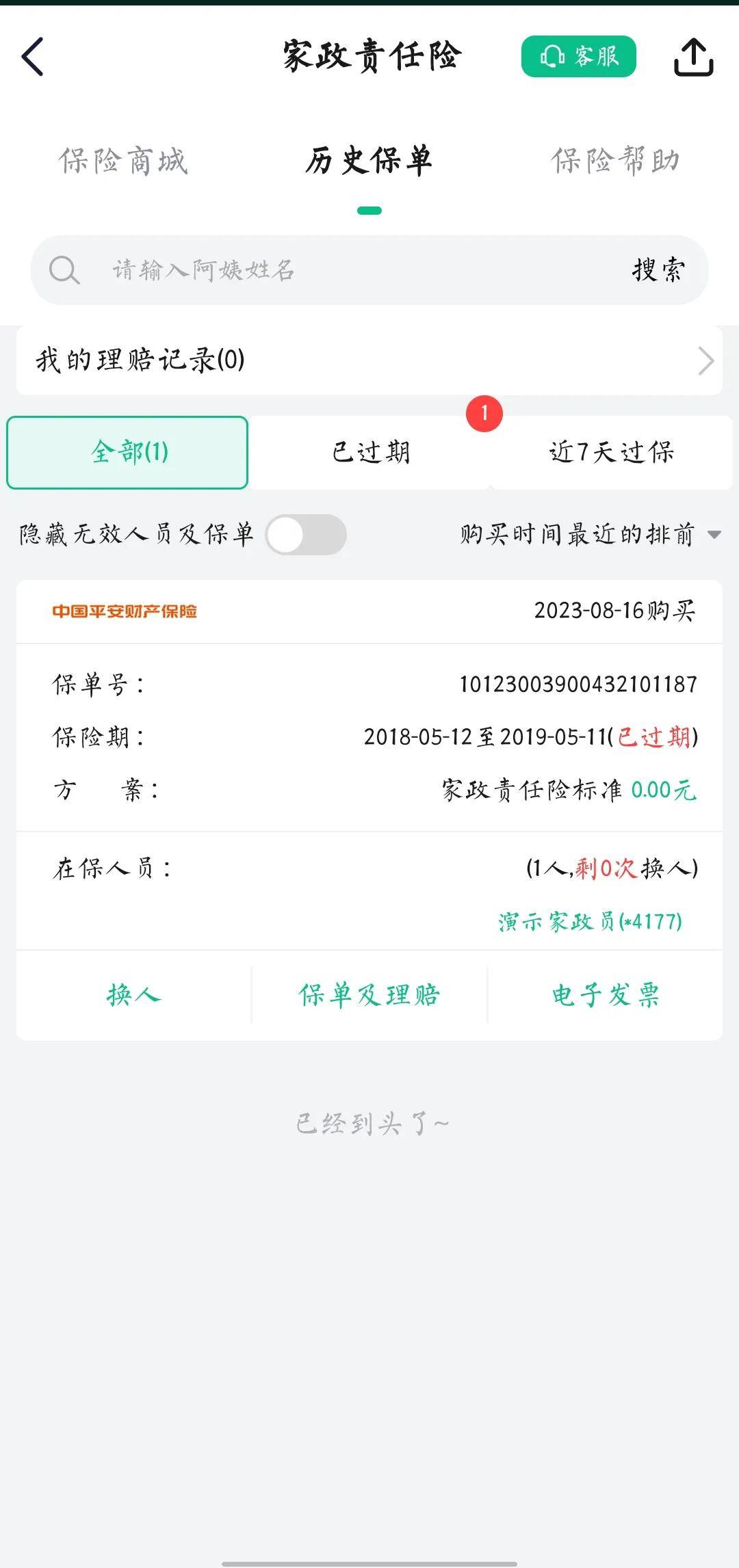Go back using the top-left arrow
Screen dimensions: 739x1568
point(33,56)
